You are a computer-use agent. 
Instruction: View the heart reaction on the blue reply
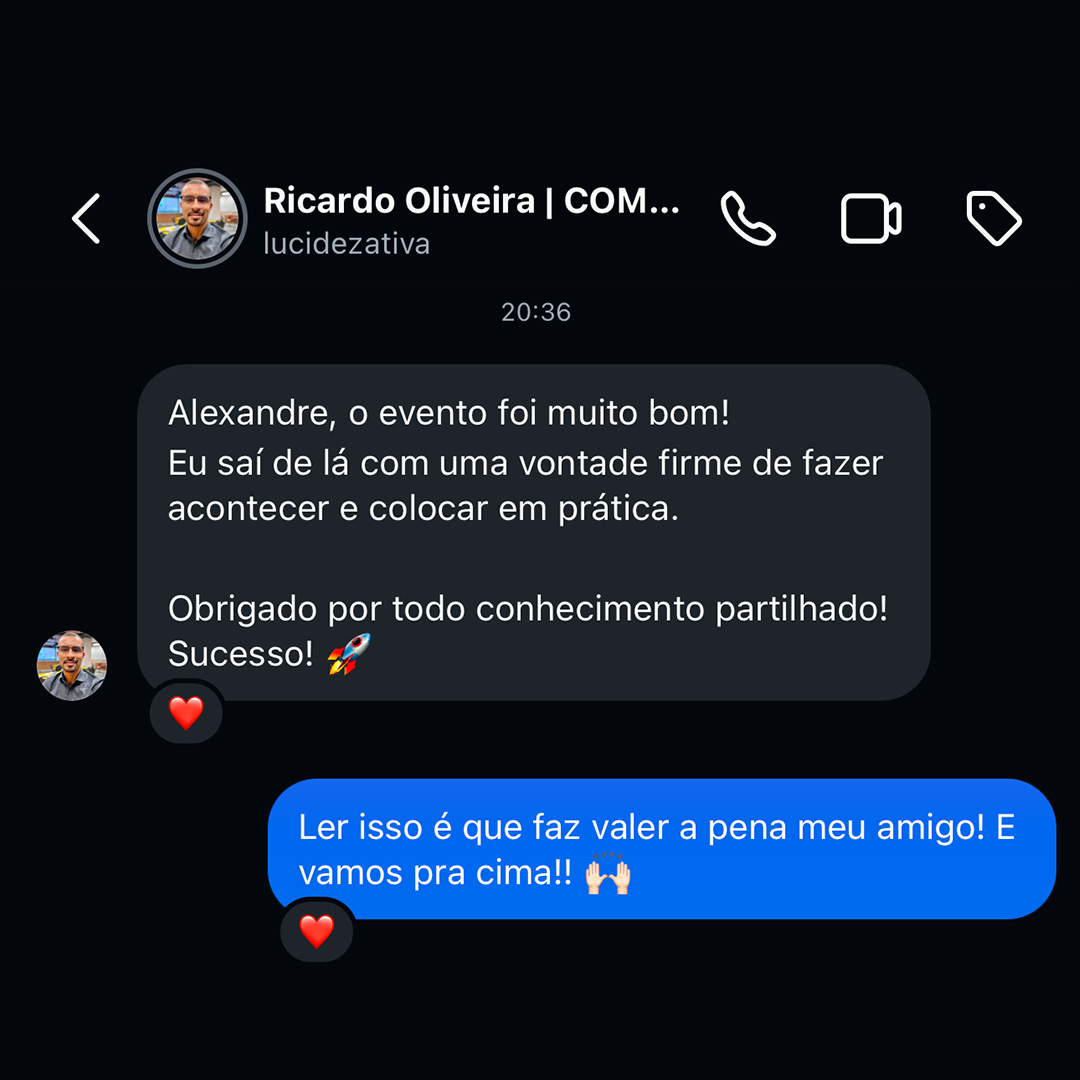tap(317, 931)
